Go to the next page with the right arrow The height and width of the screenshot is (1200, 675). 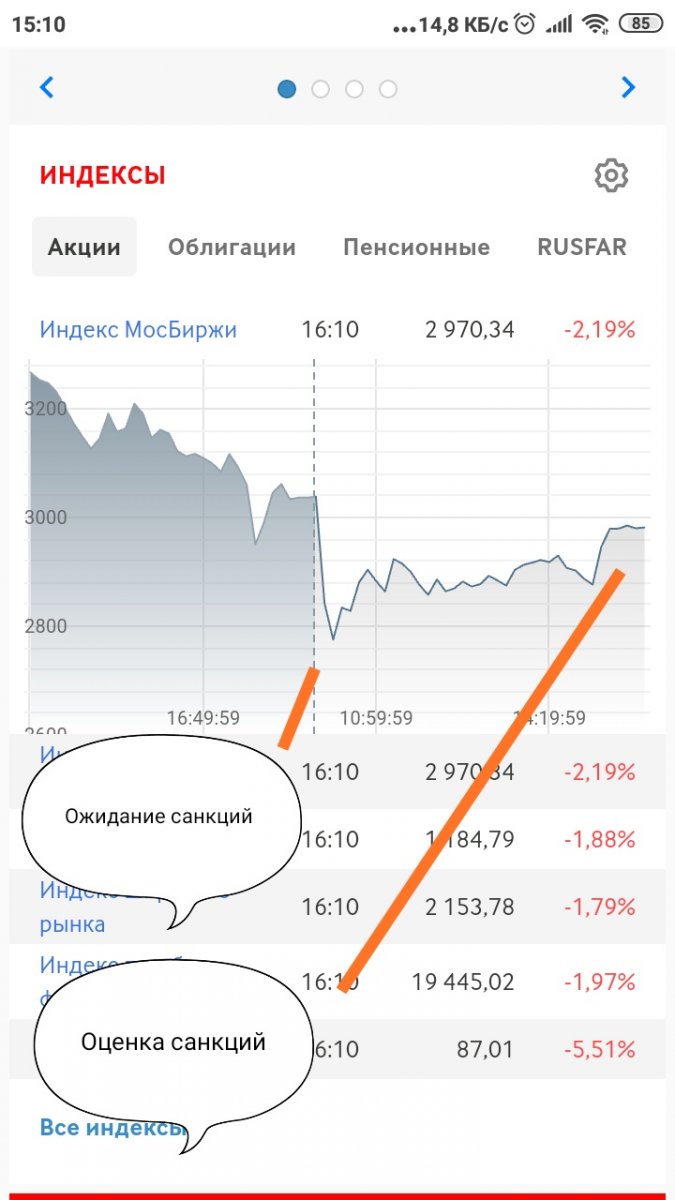click(x=628, y=88)
